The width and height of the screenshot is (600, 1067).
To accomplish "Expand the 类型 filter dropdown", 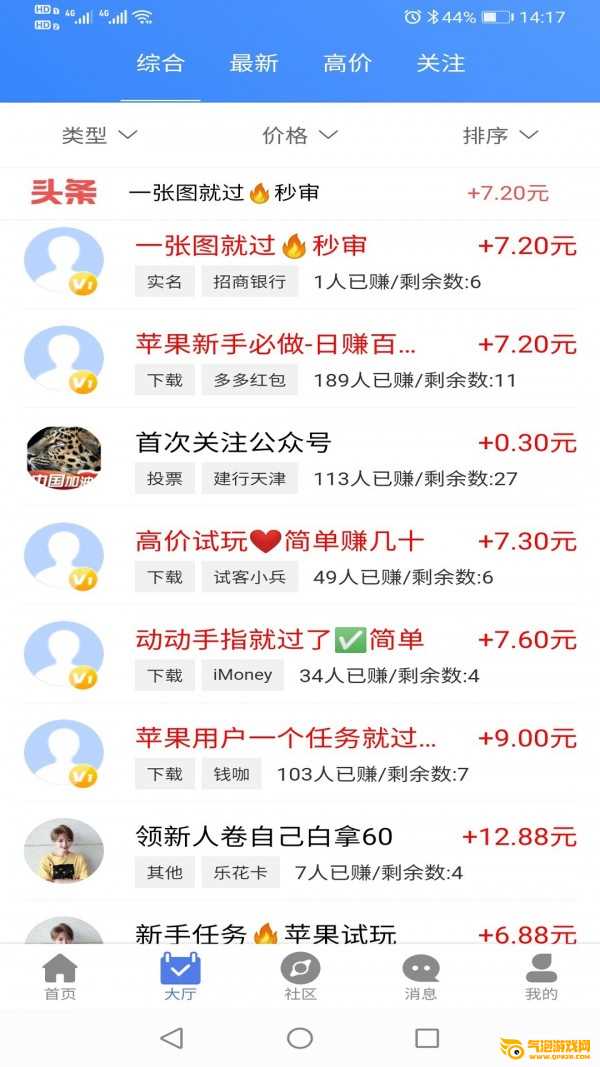I will pos(99,135).
